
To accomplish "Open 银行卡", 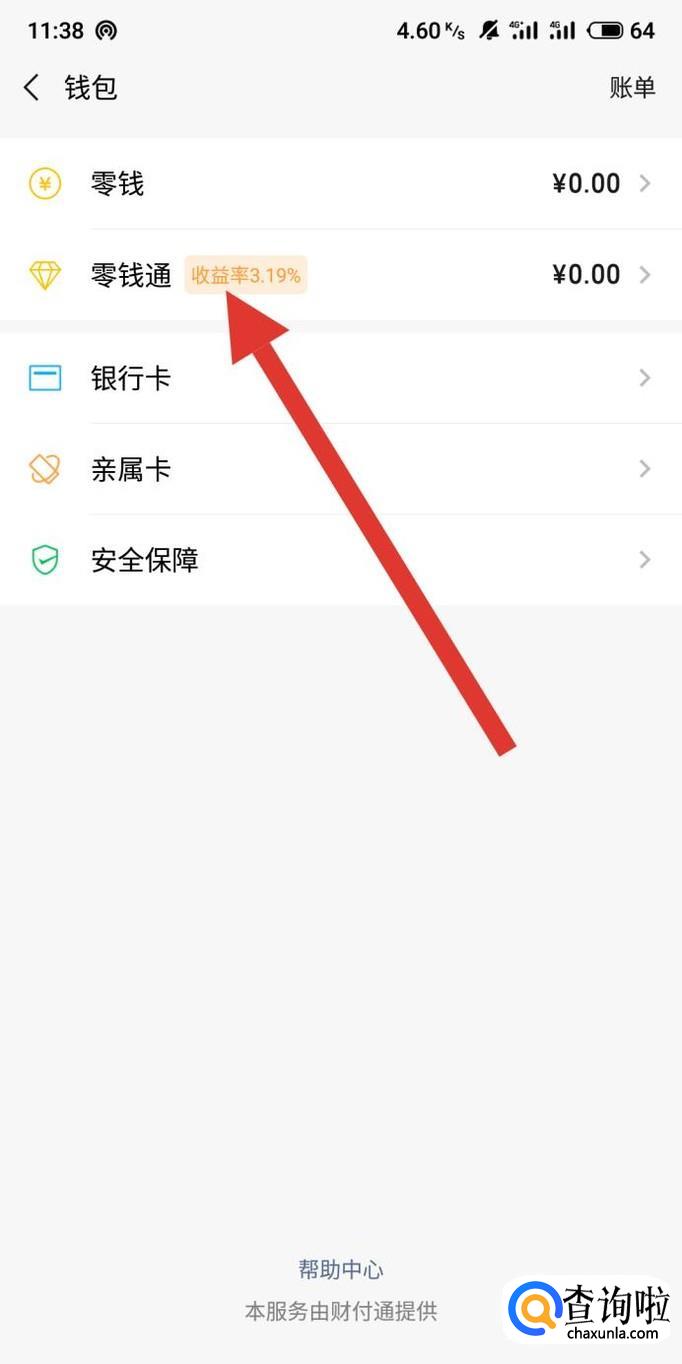I will (x=341, y=378).
